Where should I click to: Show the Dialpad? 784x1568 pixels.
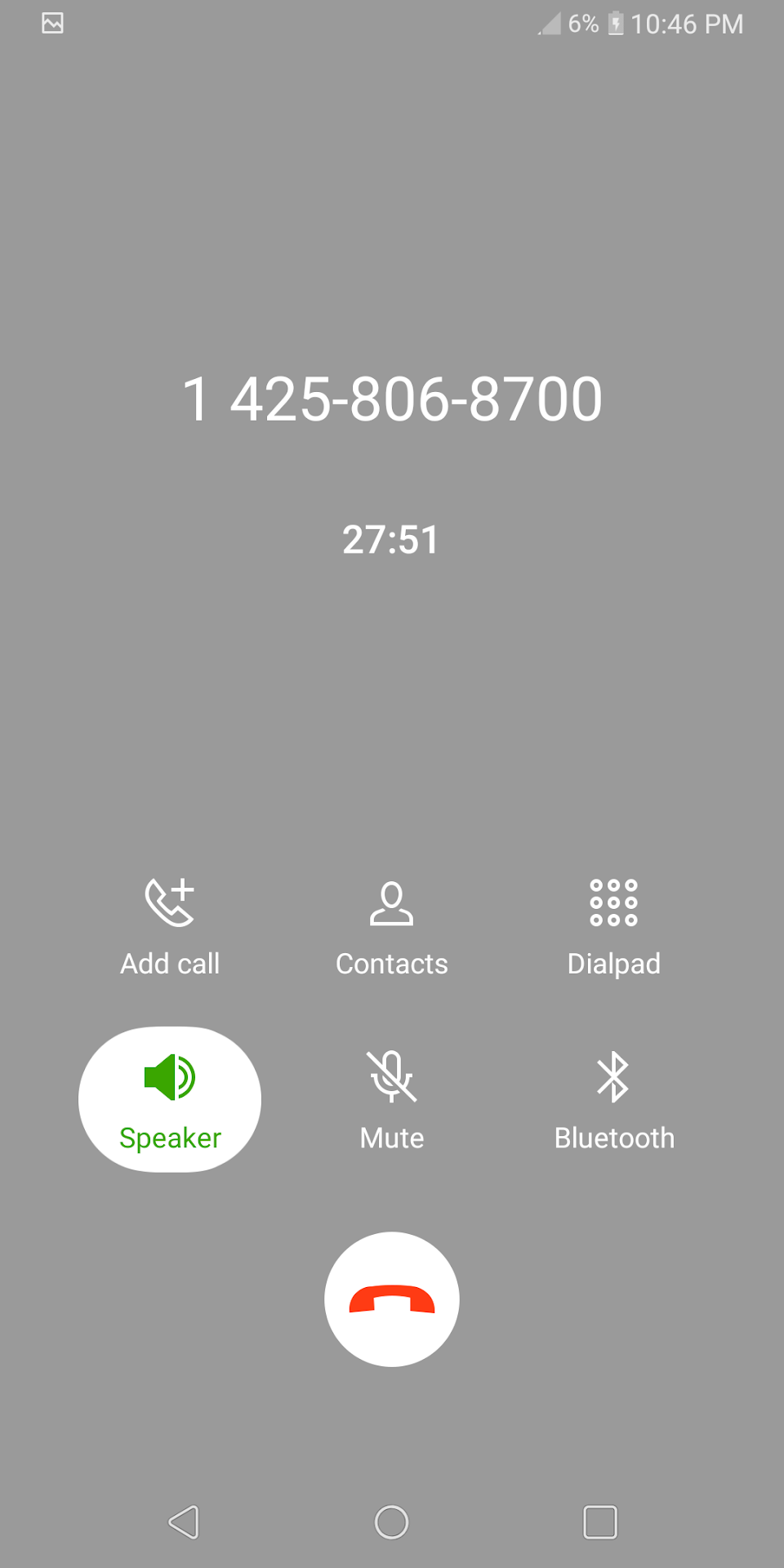(613, 927)
